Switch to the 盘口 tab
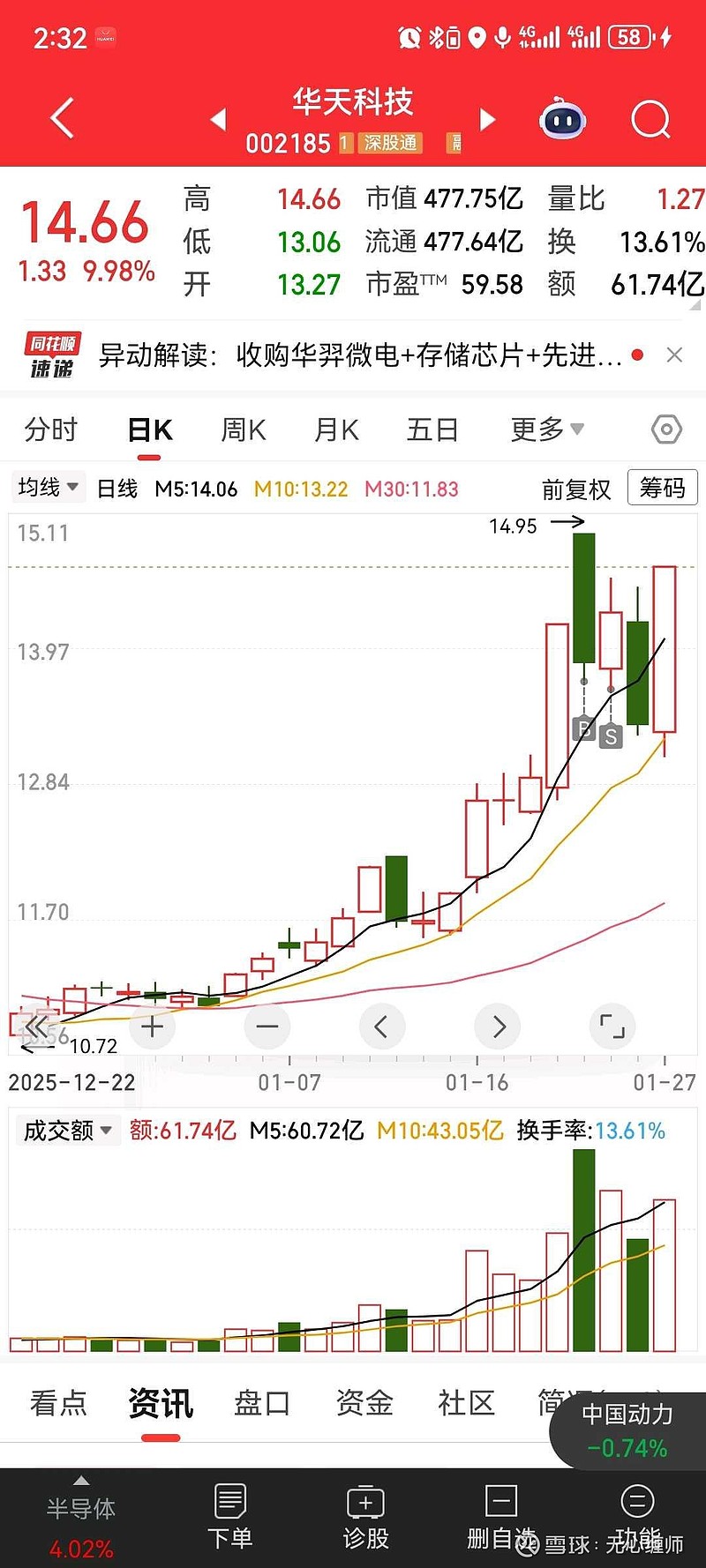The height and width of the screenshot is (1568, 706). (262, 1403)
